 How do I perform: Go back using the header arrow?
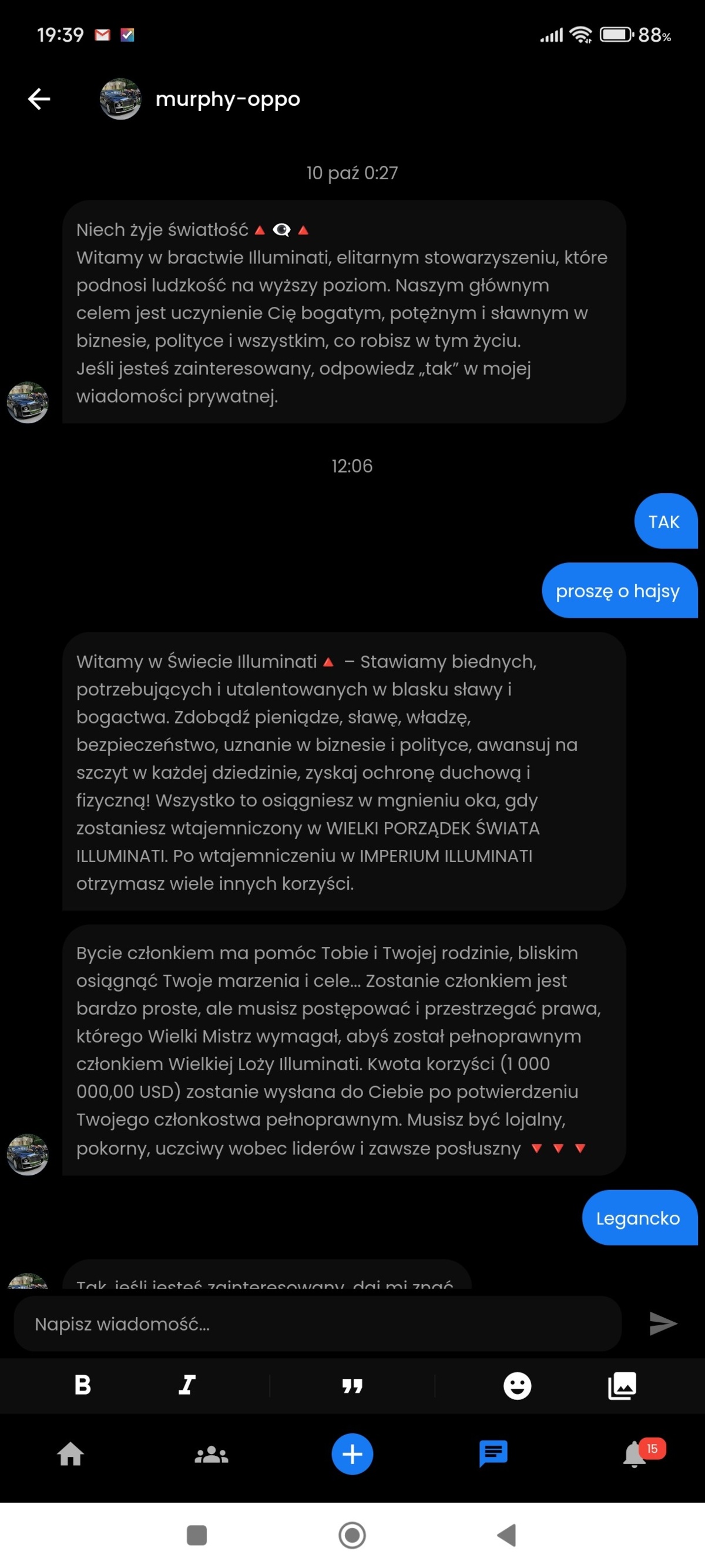[x=39, y=99]
